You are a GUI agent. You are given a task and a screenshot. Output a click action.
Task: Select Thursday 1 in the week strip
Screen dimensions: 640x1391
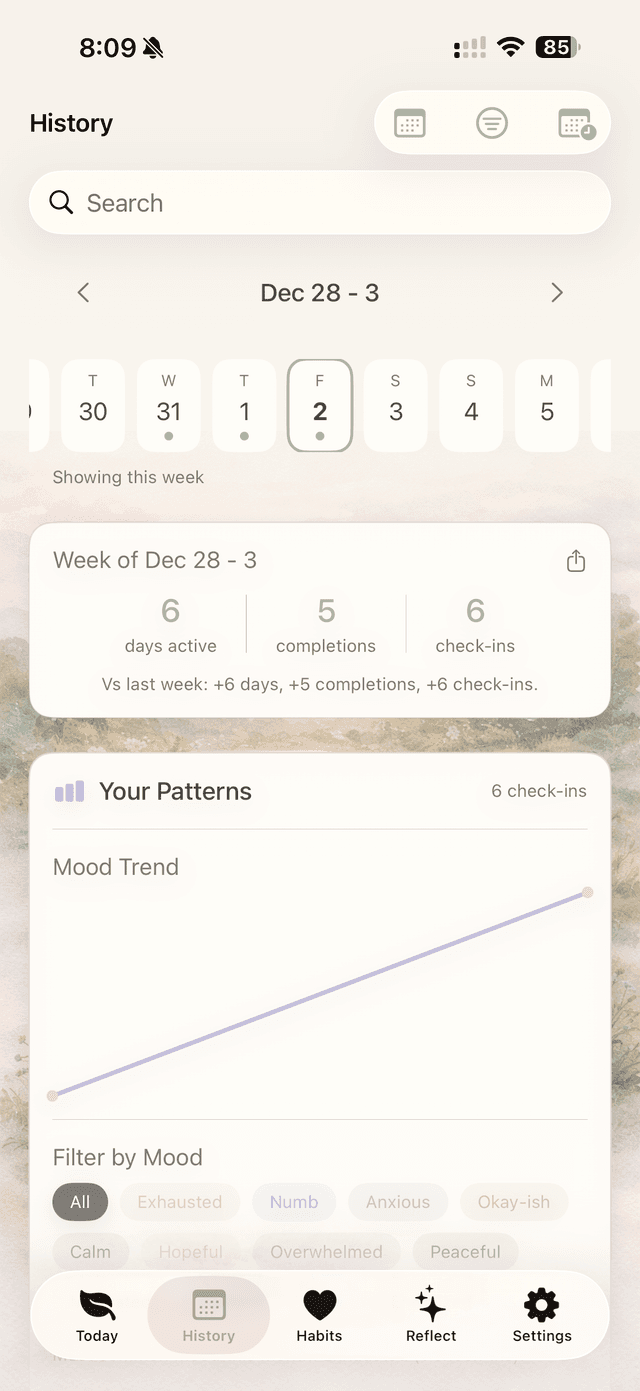click(244, 405)
